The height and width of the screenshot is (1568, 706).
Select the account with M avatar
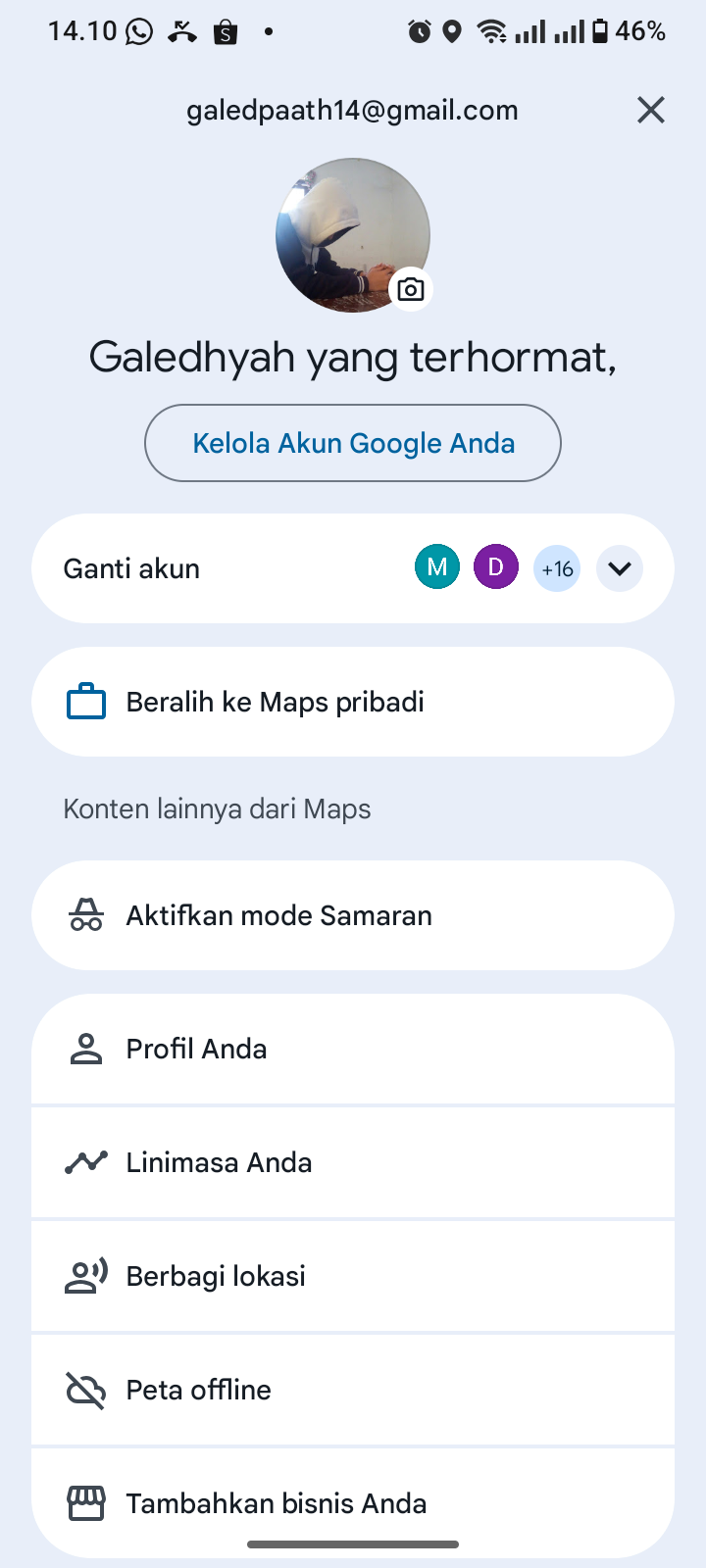tap(437, 568)
